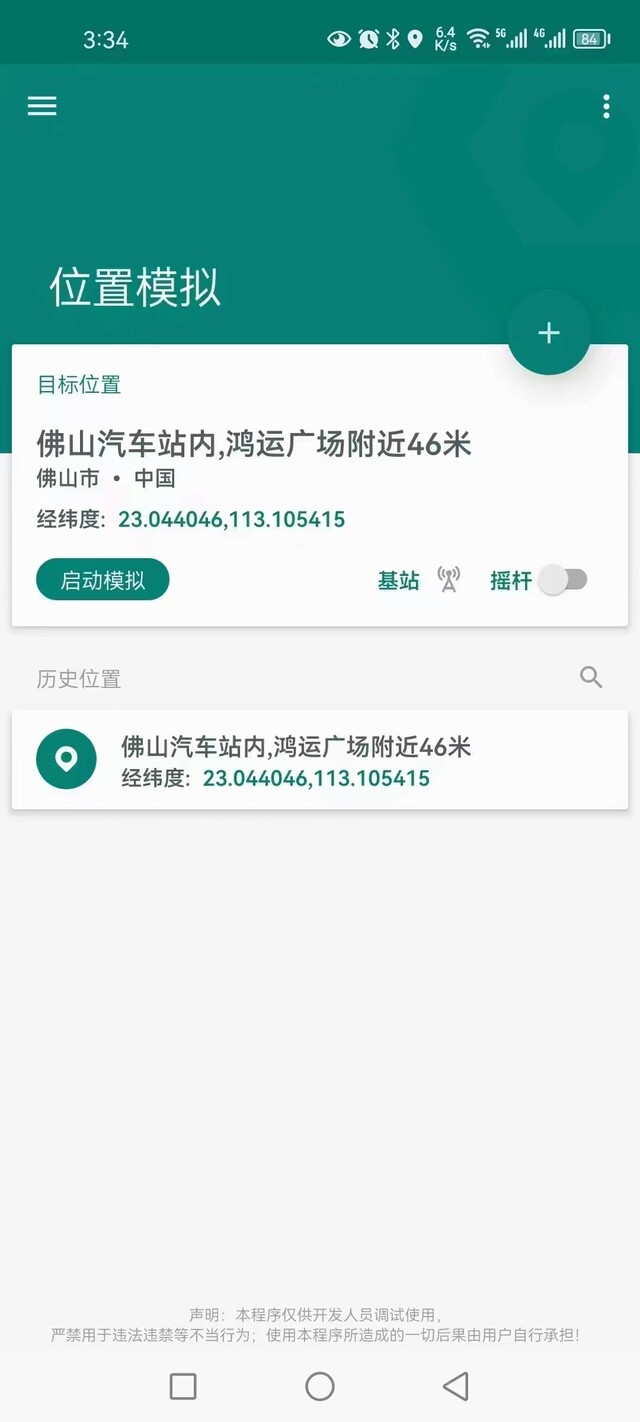Enable the 摇杆 joystick switch
The width and height of the screenshot is (640, 1422).
(563, 580)
